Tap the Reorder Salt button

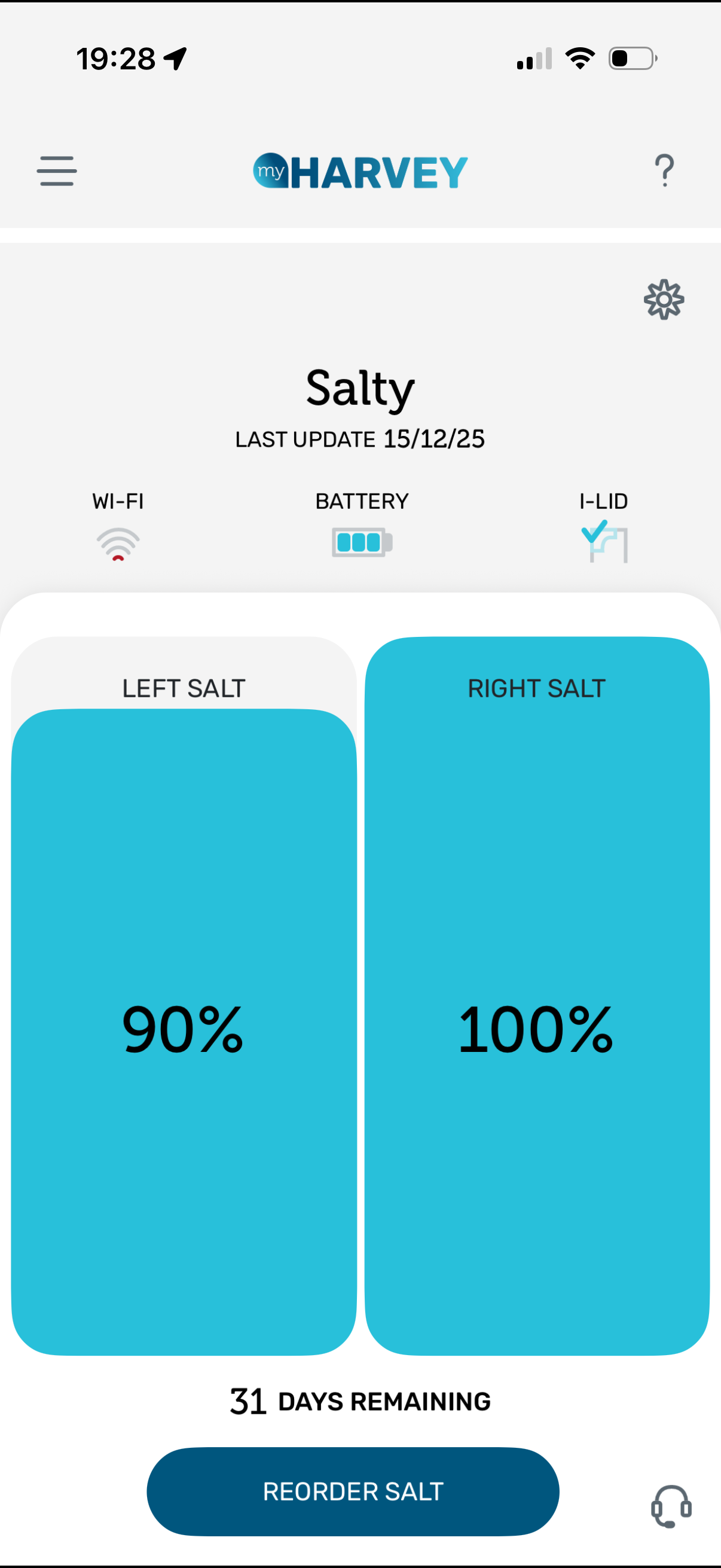[353, 1491]
